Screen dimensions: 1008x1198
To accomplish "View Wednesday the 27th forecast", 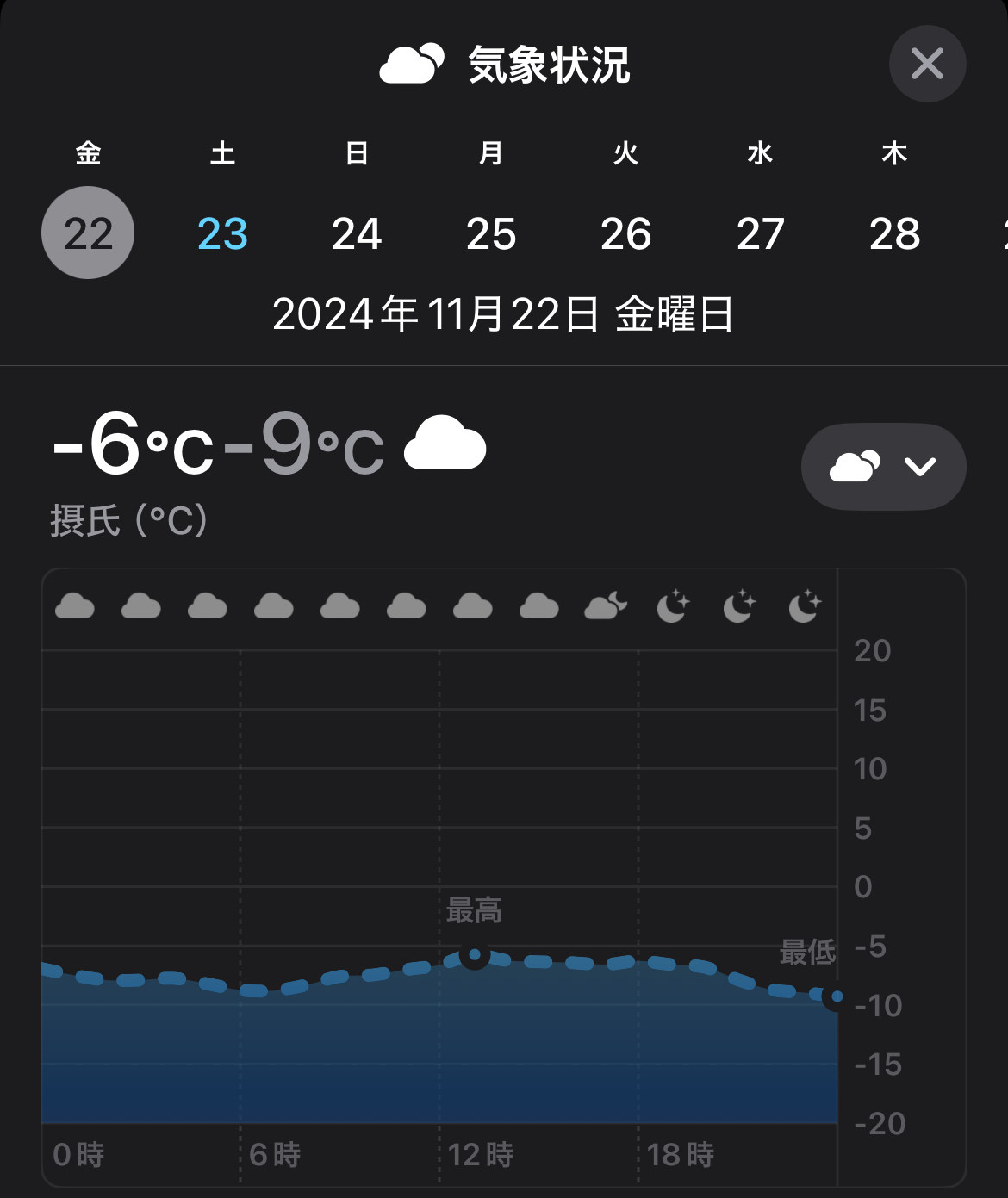I will click(x=760, y=233).
